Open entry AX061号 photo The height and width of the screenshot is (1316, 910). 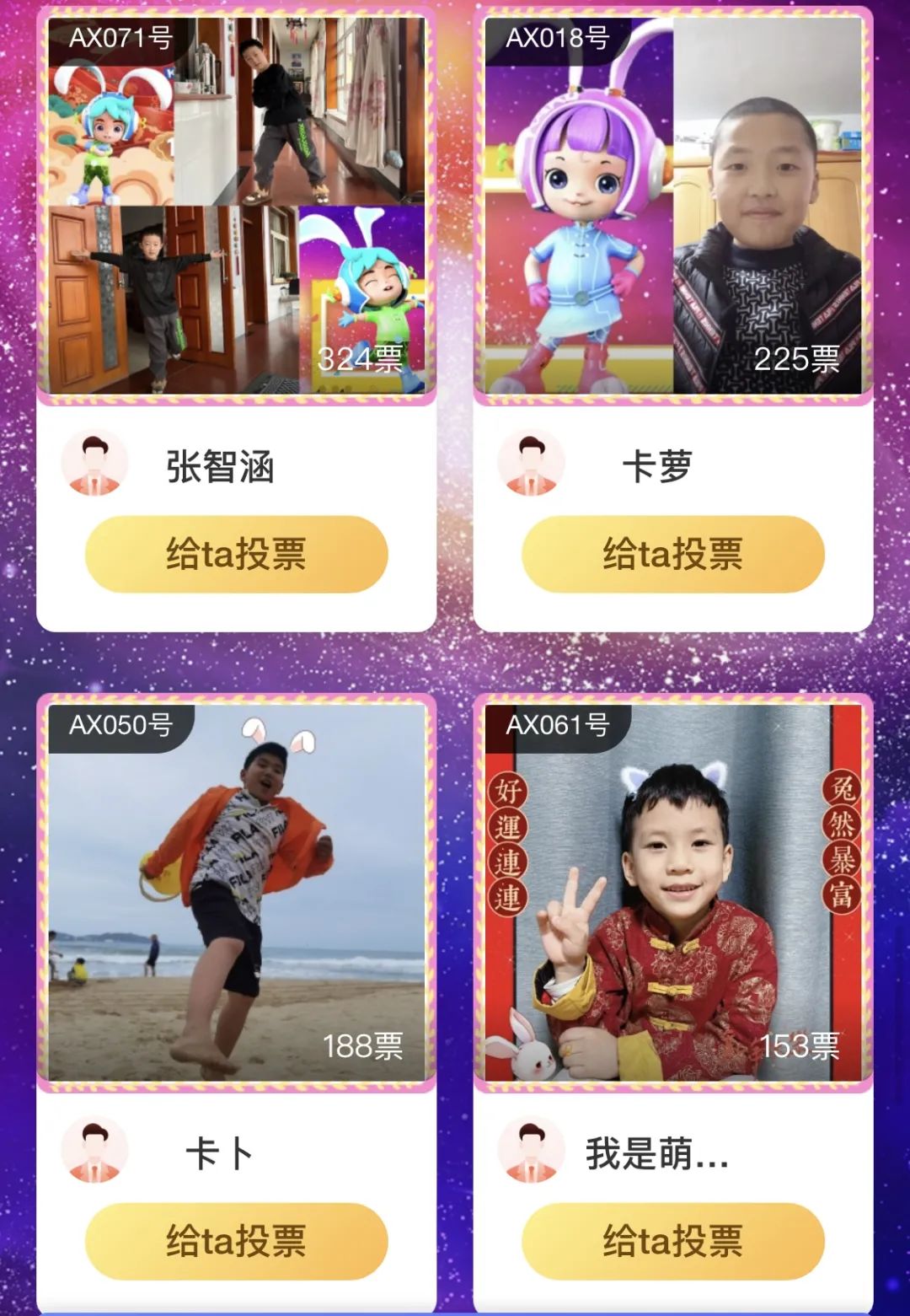[672, 894]
